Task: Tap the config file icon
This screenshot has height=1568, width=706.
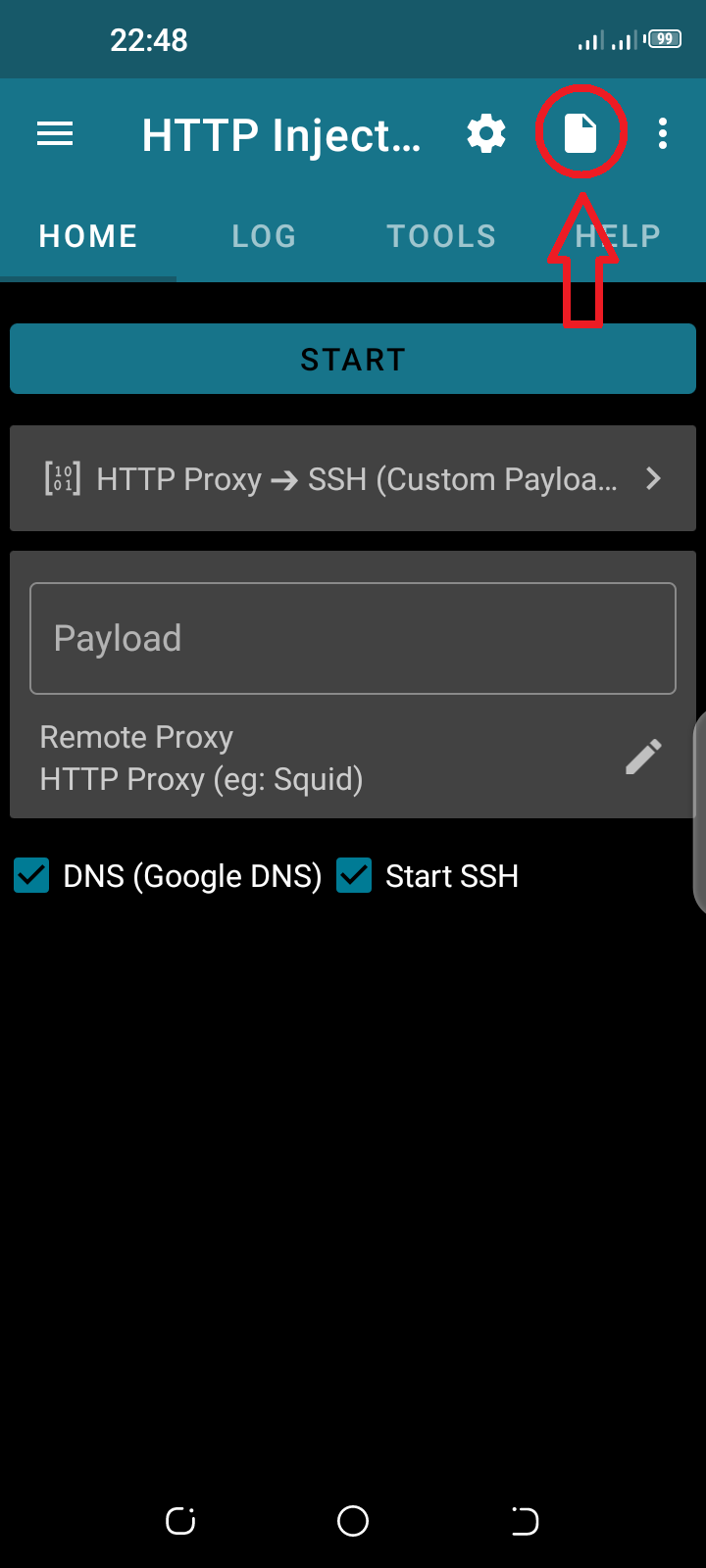Action: [580, 134]
